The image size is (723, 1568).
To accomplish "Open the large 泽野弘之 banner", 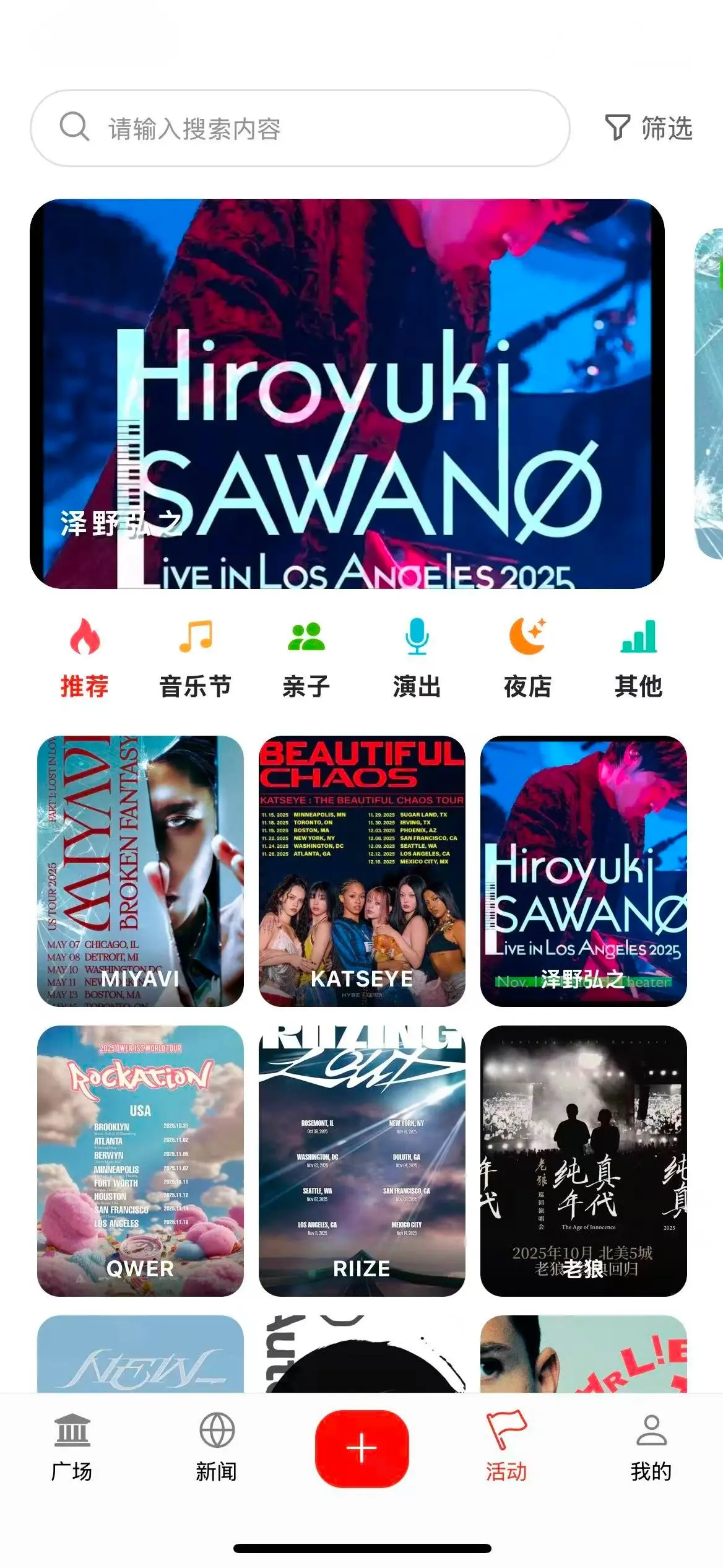I will pos(347,393).
